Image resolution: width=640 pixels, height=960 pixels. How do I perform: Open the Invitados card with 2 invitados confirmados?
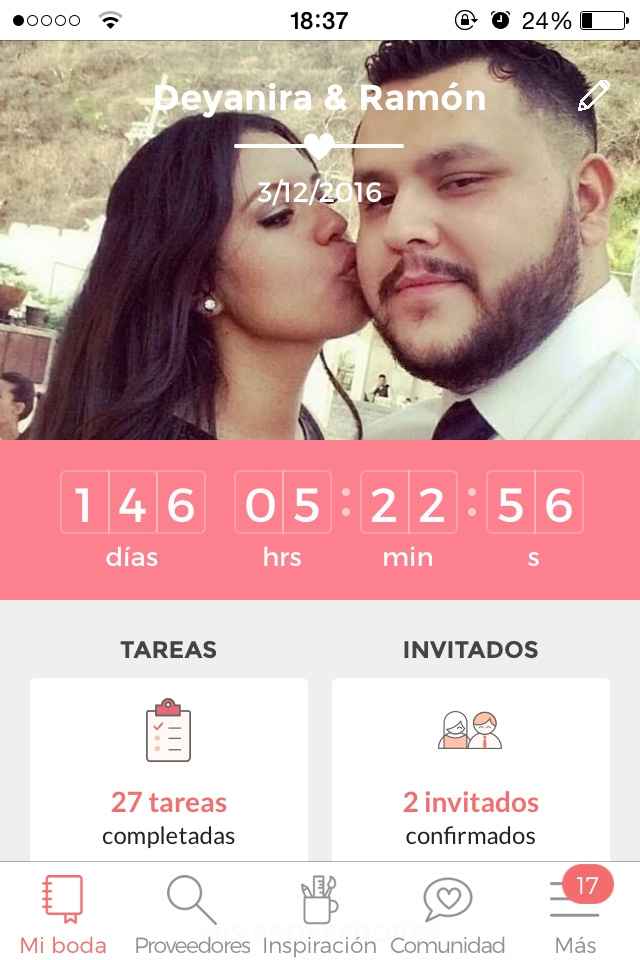[x=470, y=768]
